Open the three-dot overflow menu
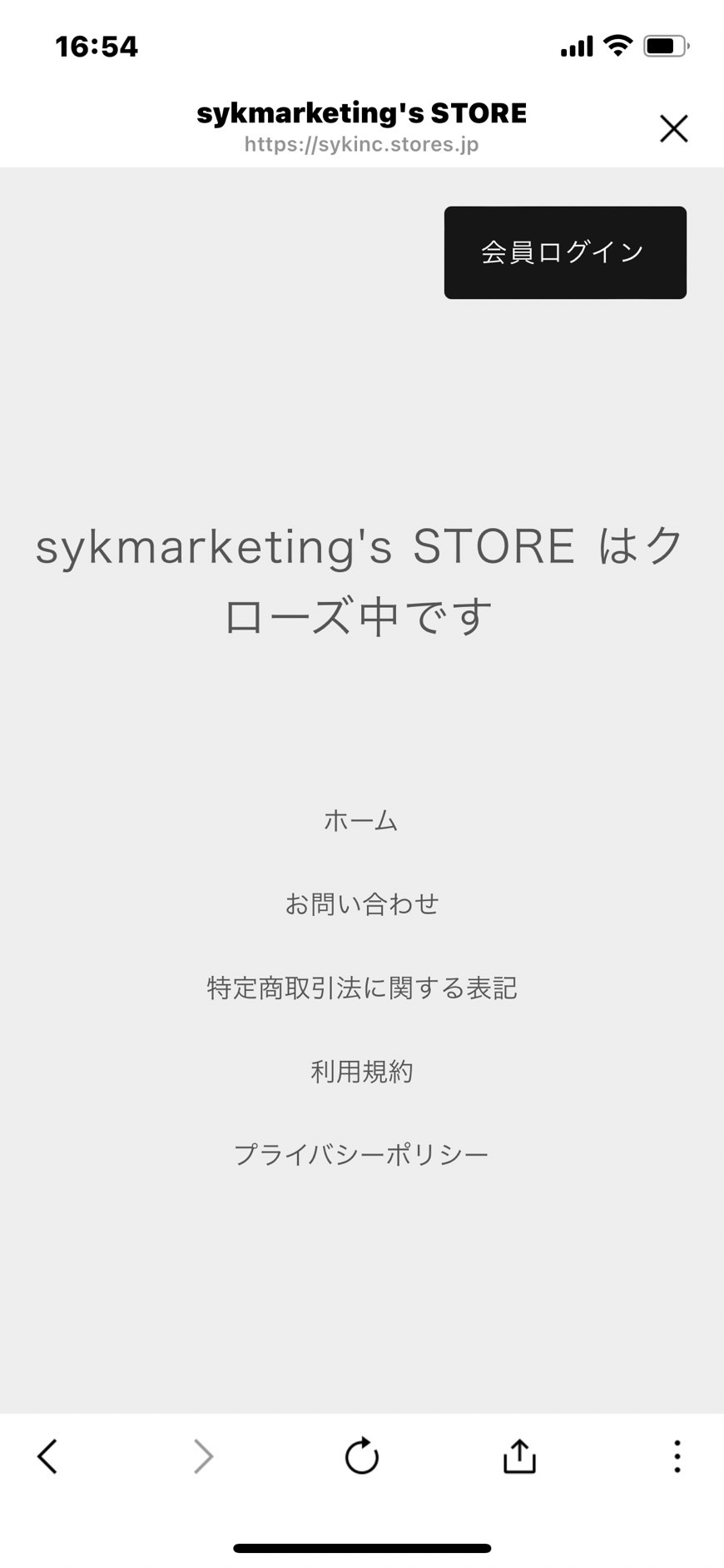724x1568 pixels. (677, 1456)
